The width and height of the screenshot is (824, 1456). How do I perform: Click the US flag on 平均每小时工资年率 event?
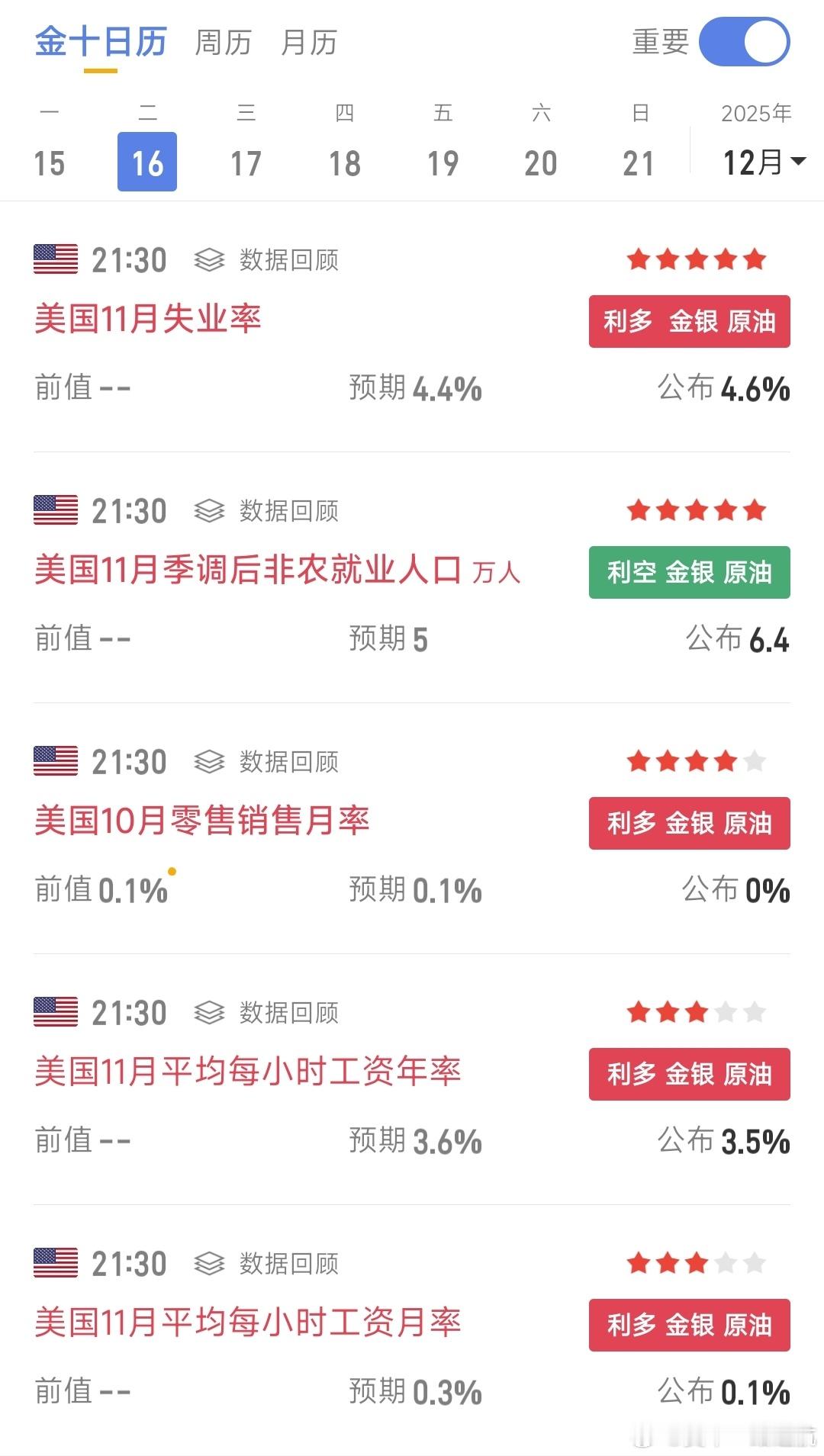55,1012
